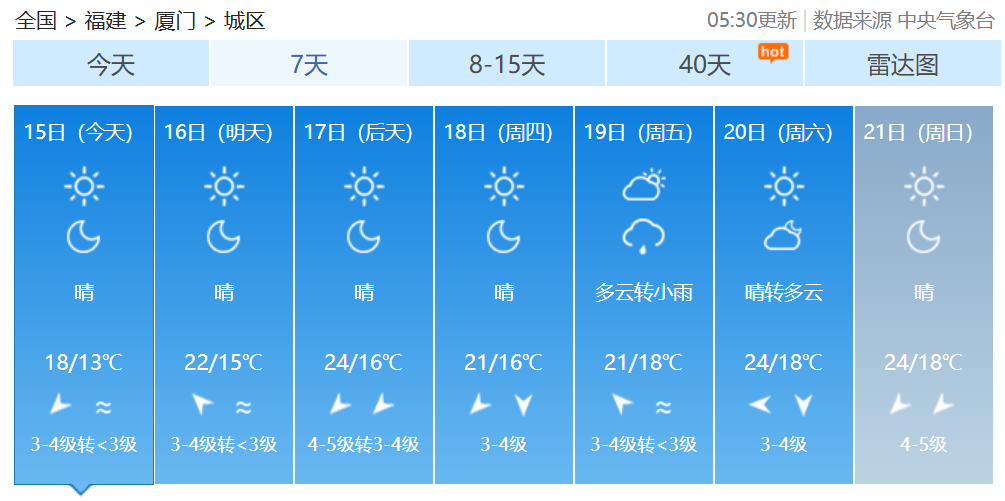Open the 8-15天 forecast tab
Image resolution: width=1005 pixels, height=501 pixels.
[x=507, y=65]
